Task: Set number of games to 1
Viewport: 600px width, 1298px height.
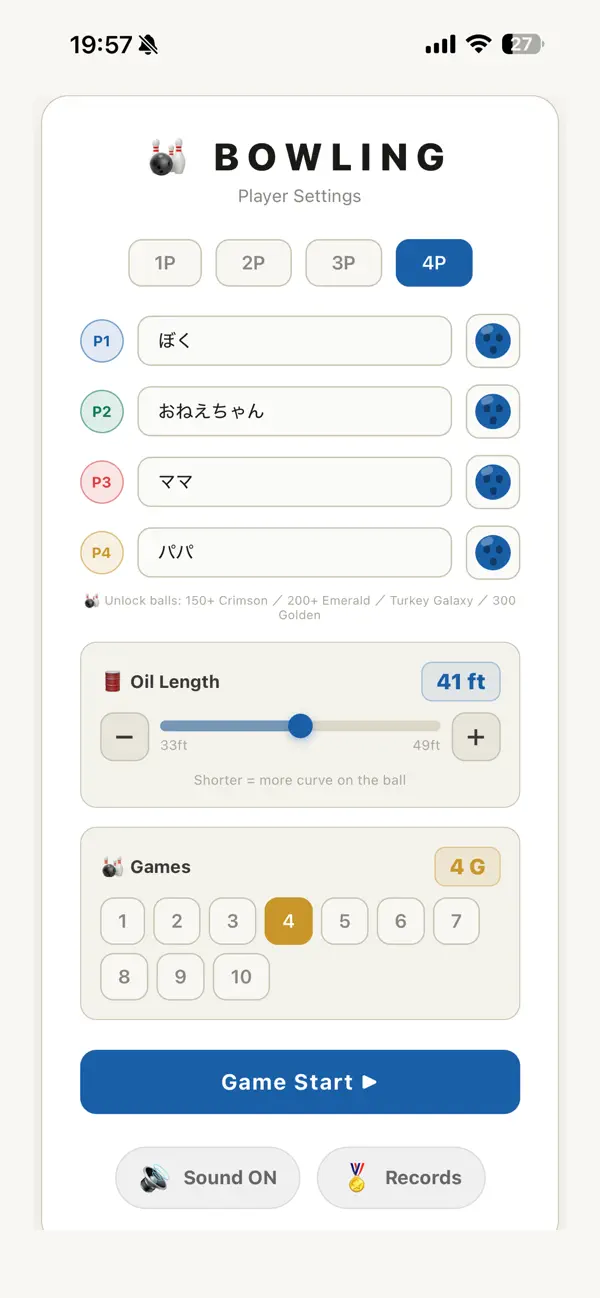Action: tap(123, 921)
